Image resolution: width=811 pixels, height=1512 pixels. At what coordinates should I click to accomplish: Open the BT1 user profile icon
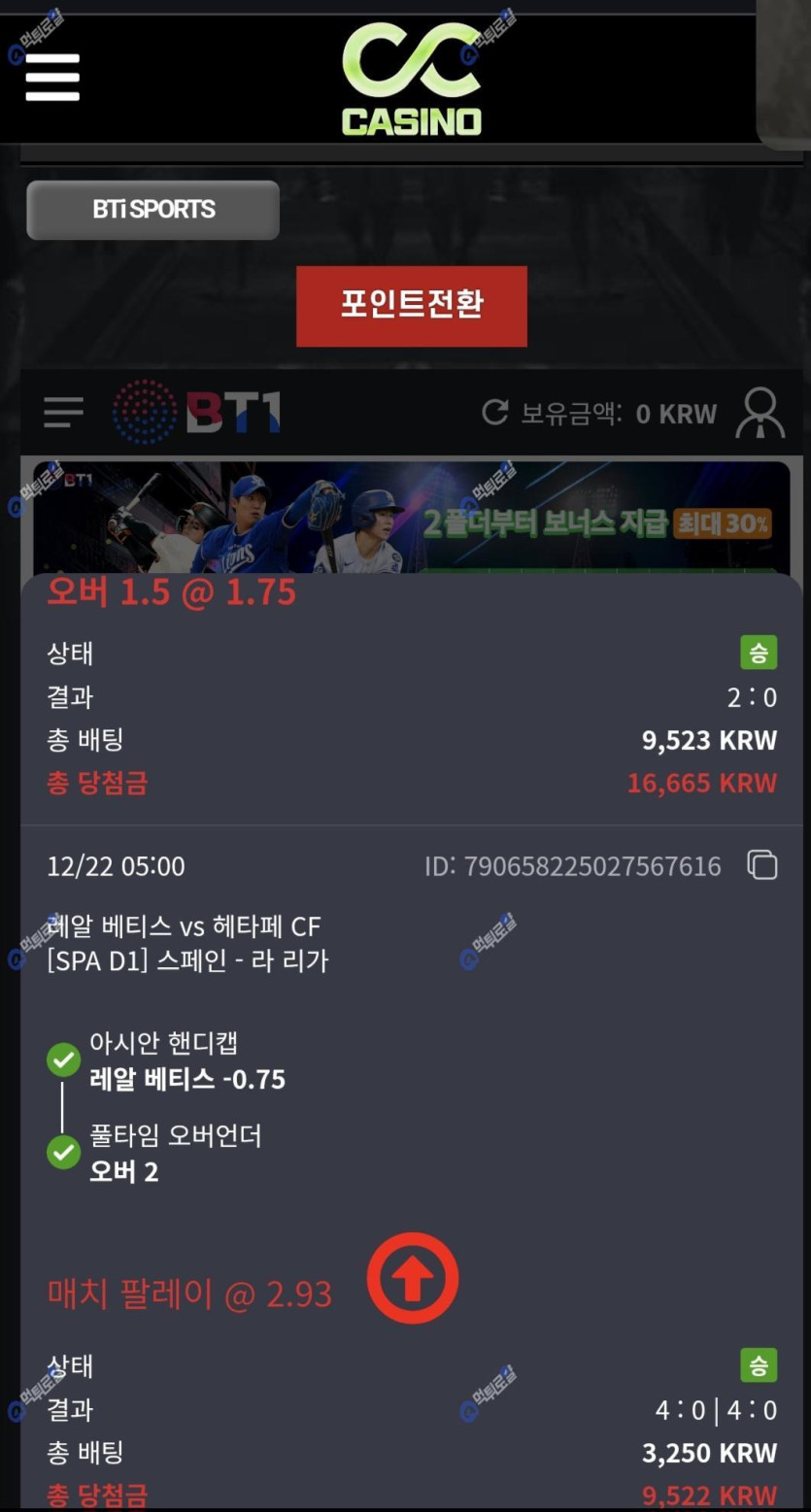point(760,413)
